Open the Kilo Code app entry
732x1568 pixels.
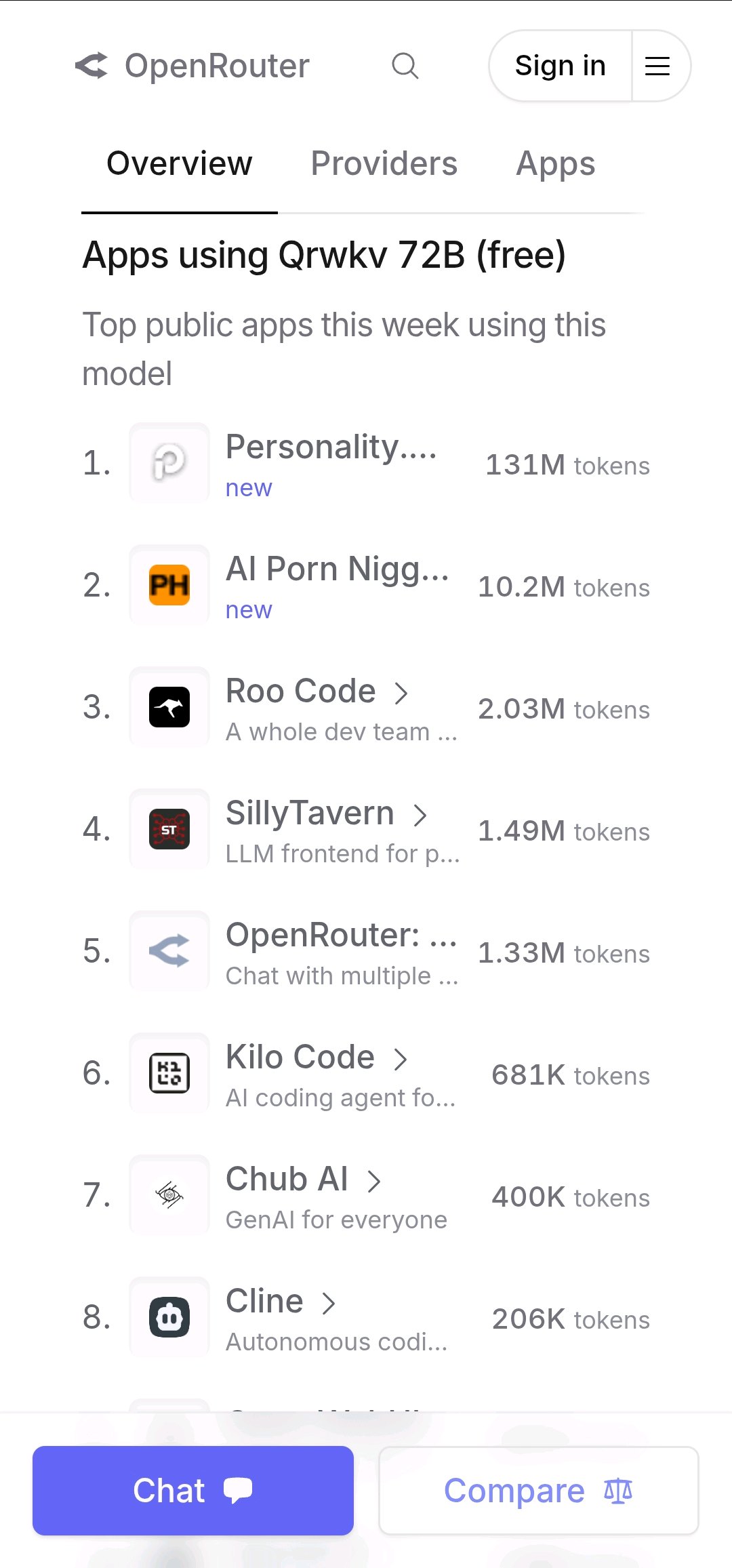point(300,1058)
